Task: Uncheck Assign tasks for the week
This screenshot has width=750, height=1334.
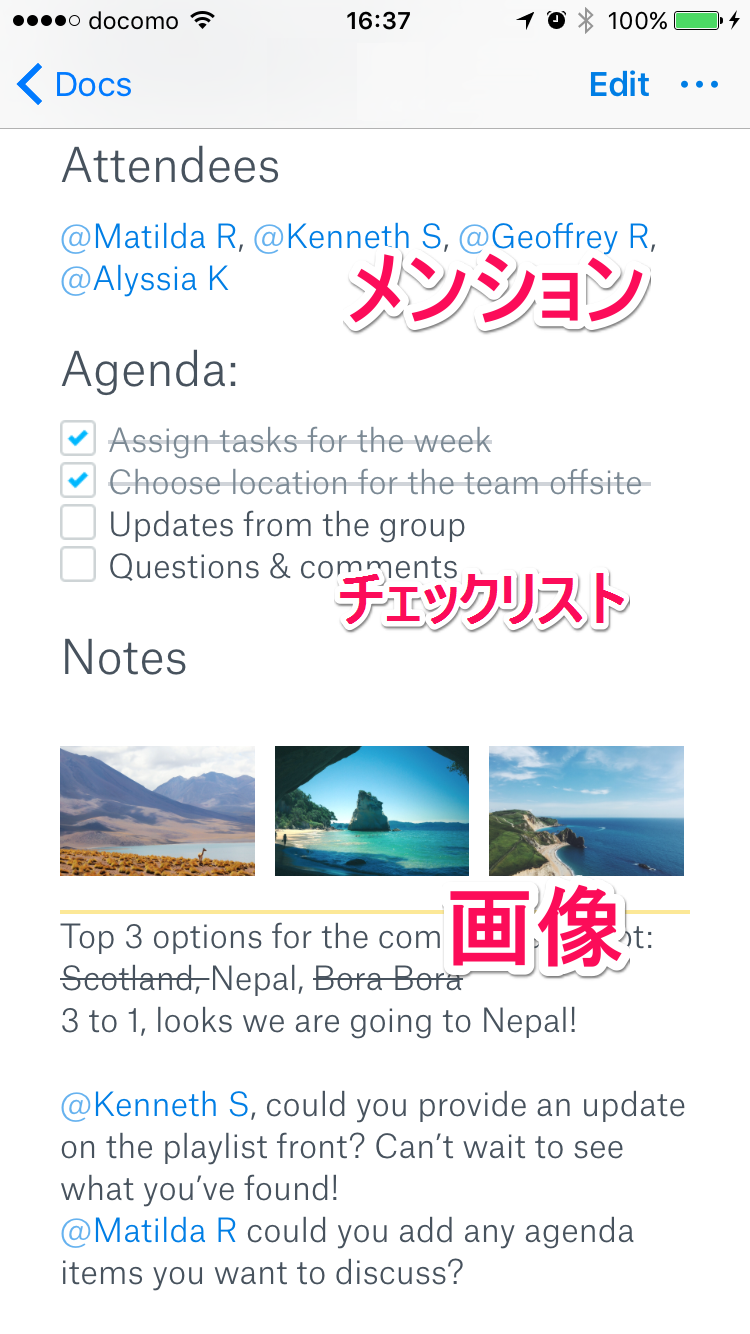Action: 78,438
